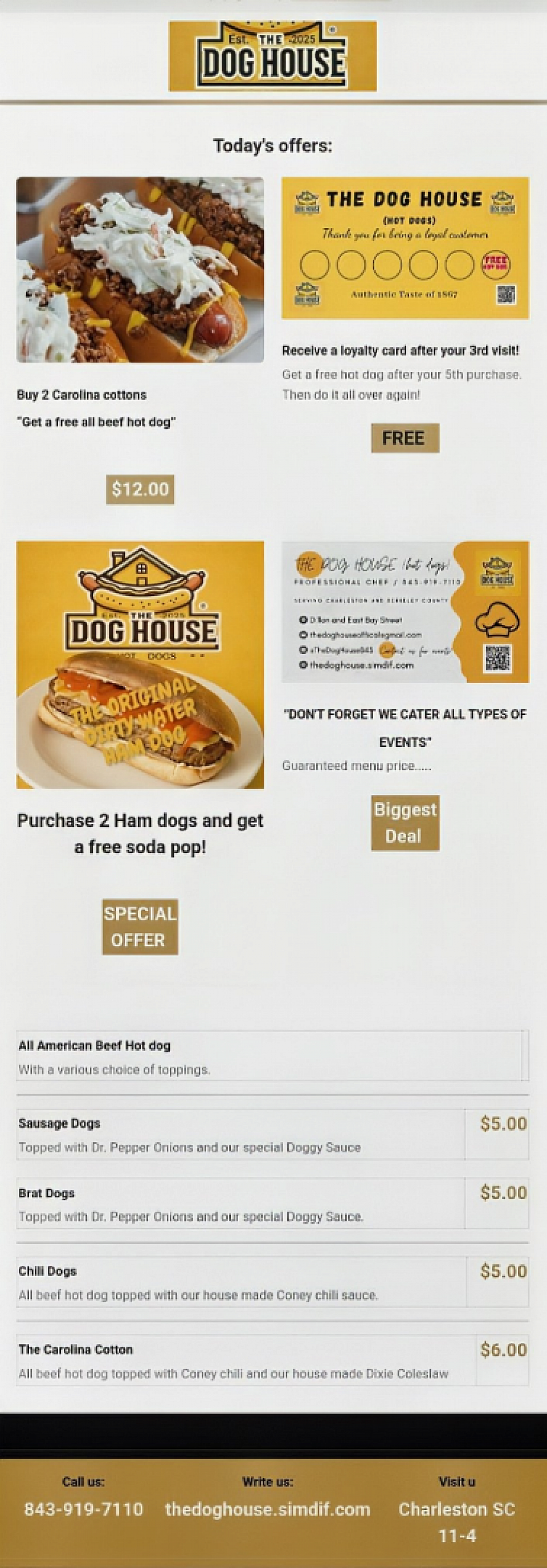The height and width of the screenshot is (1568, 547).
Task: Select the Biggest Deal catering button
Action: (405, 822)
